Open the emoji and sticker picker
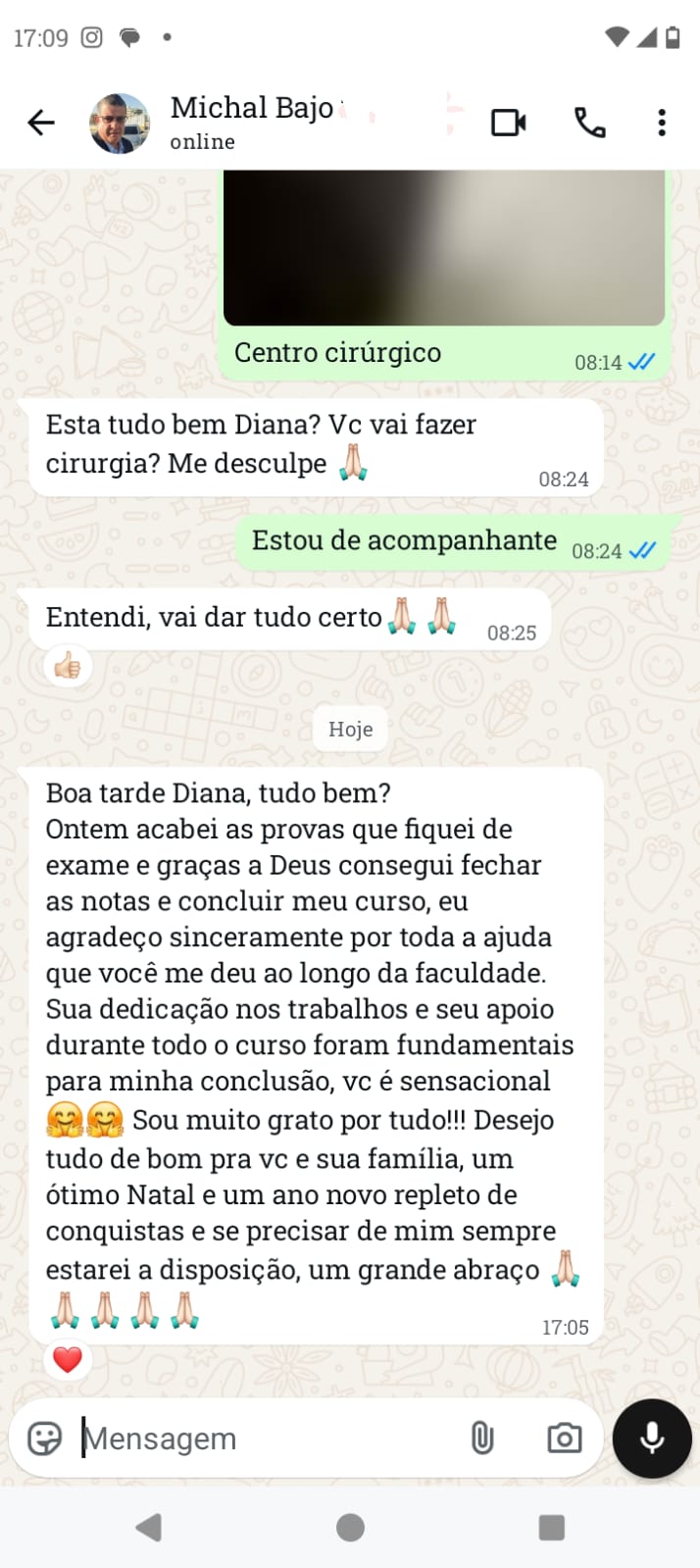The width and height of the screenshot is (700, 1568). 44,1439
